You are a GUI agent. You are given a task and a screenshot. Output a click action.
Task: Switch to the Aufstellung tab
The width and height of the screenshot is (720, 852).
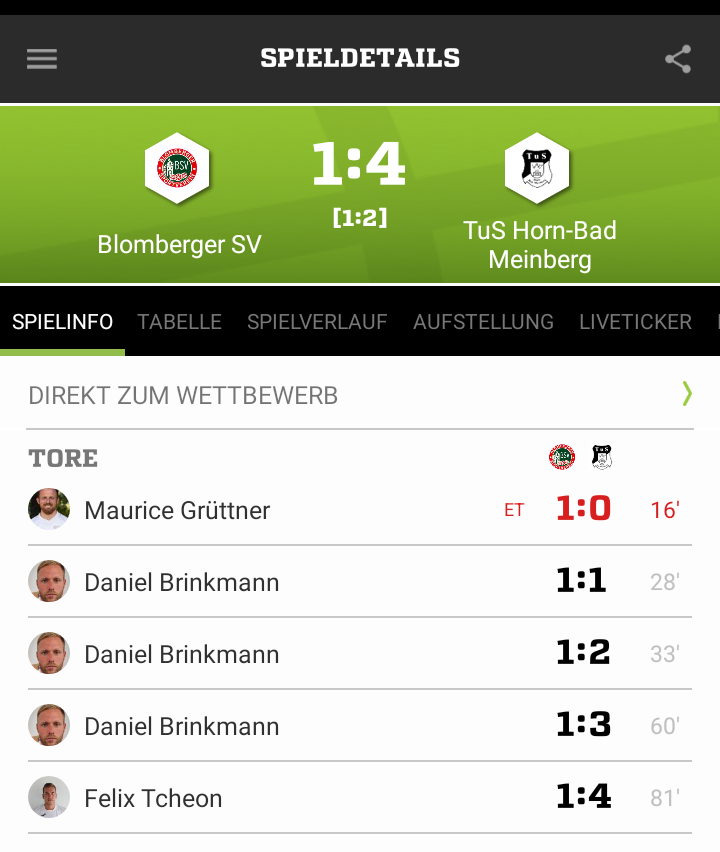(x=484, y=322)
